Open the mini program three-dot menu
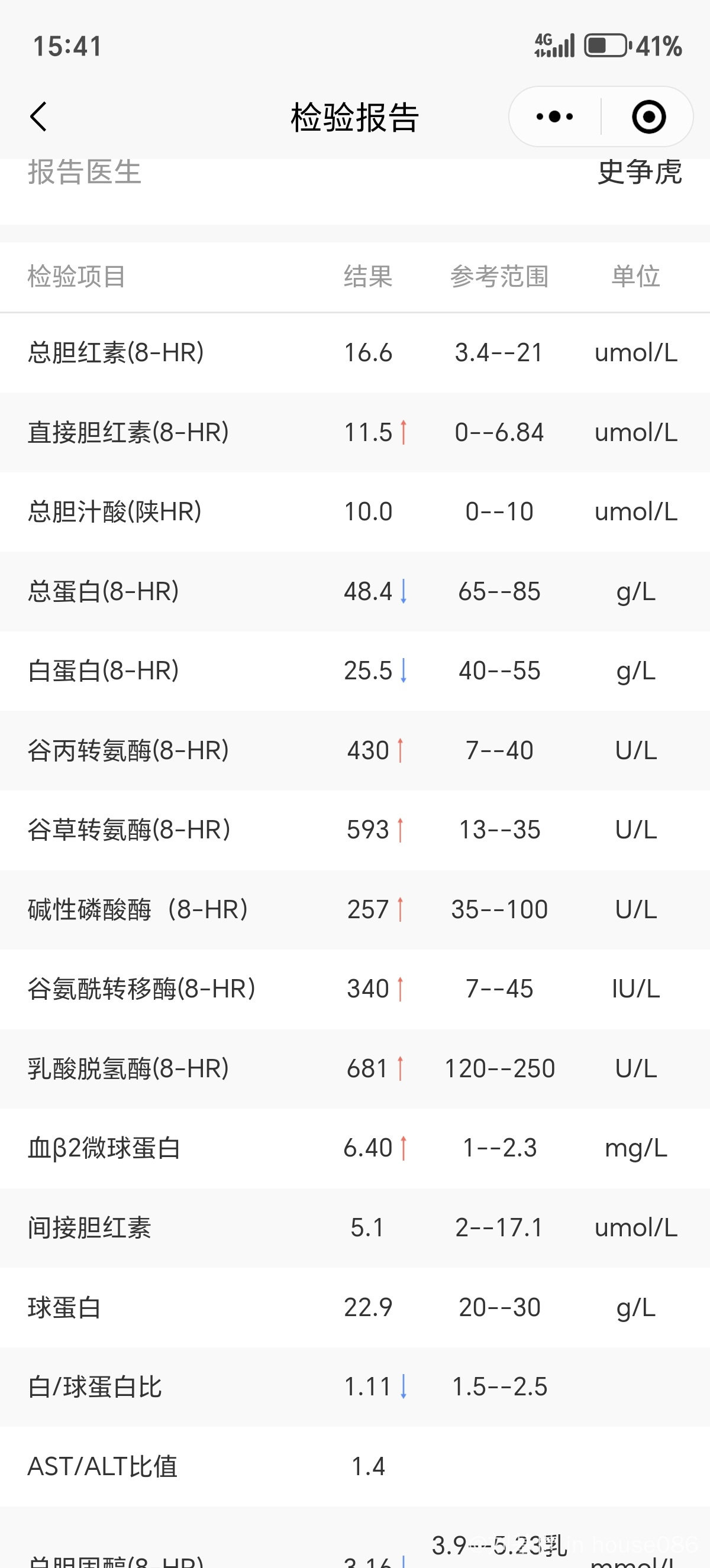The image size is (710, 1568). click(x=554, y=116)
